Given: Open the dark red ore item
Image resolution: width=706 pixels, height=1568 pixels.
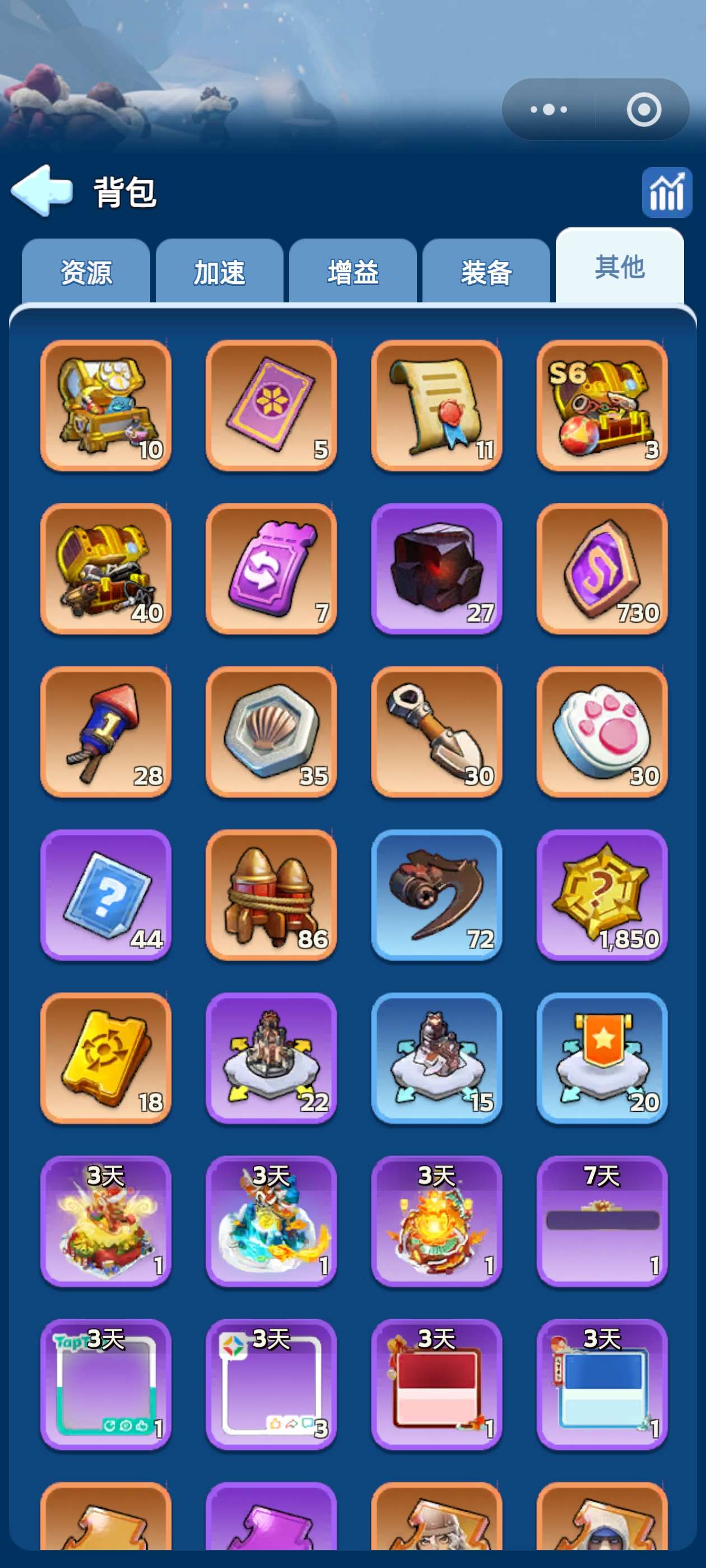Looking at the screenshot, I should (436, 568).
